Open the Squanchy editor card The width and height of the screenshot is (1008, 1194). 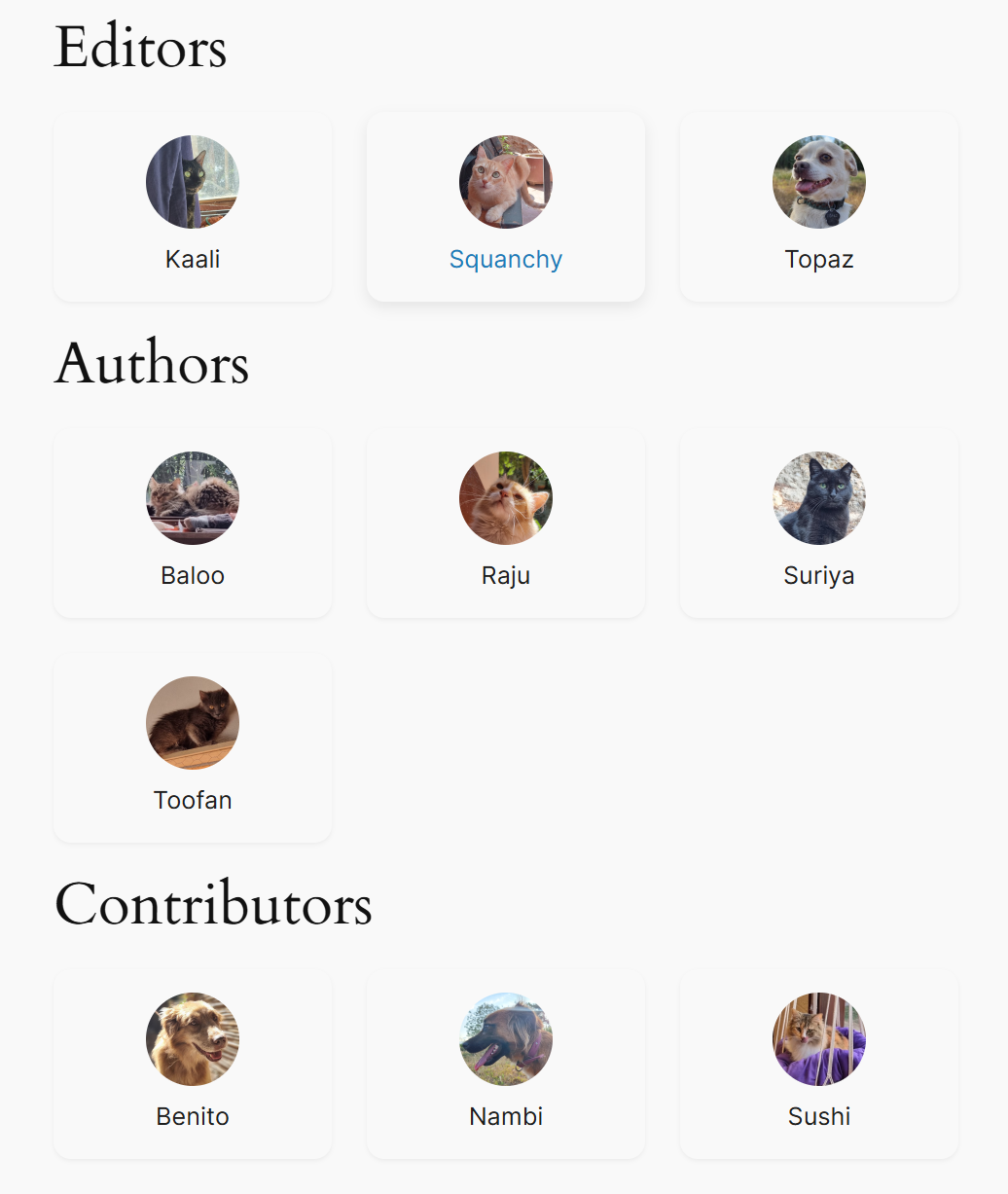[505, 206]
